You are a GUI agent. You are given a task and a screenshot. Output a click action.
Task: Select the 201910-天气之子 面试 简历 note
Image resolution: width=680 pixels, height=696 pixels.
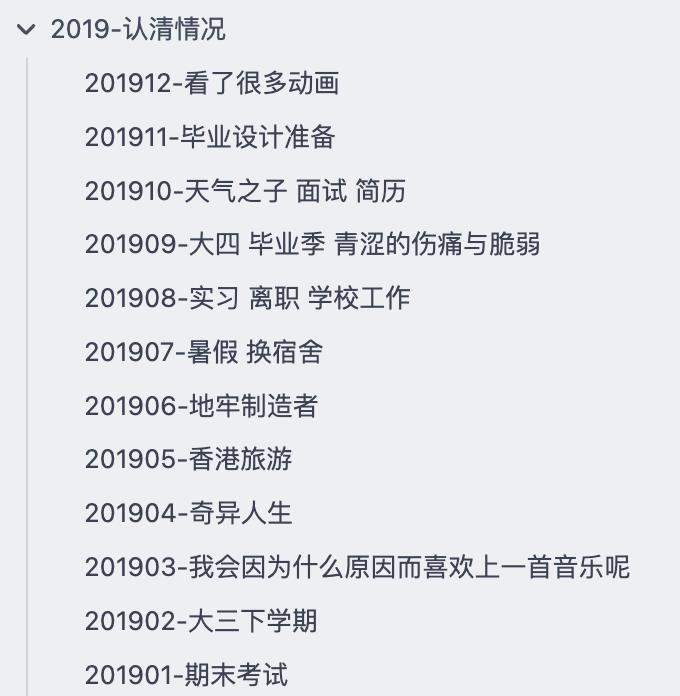245,191
